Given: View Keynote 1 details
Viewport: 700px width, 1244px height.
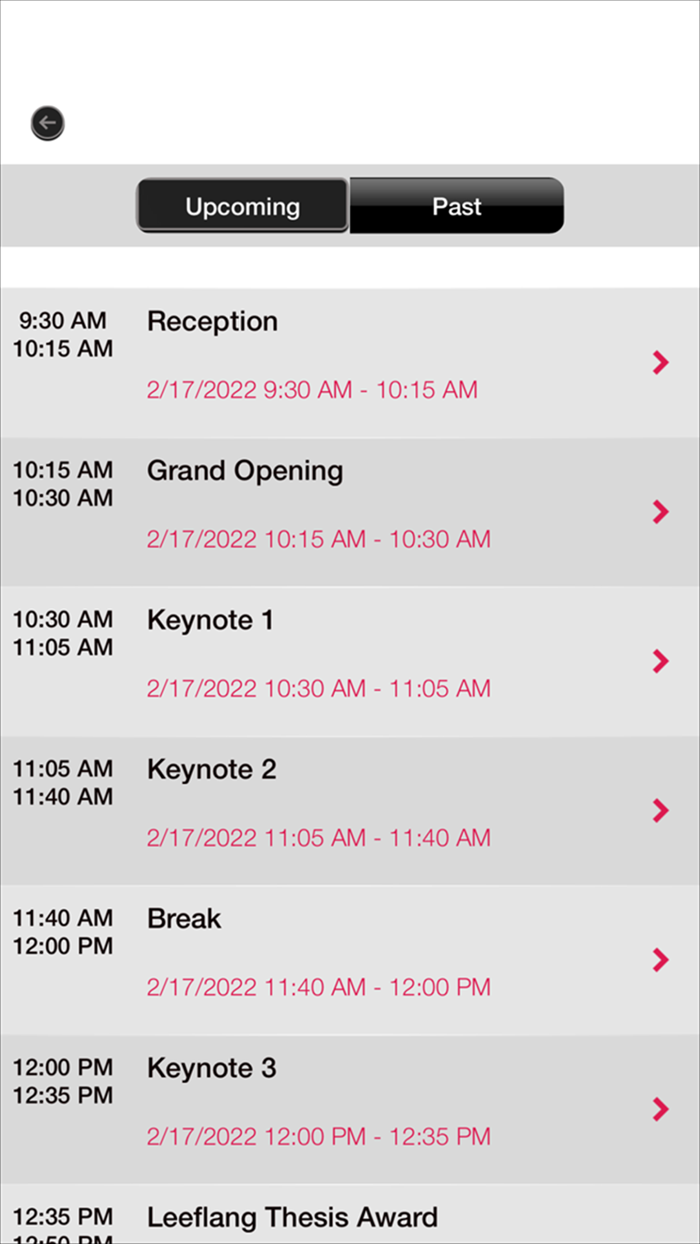Looking at the screenshot, I should tap(350, 661).
